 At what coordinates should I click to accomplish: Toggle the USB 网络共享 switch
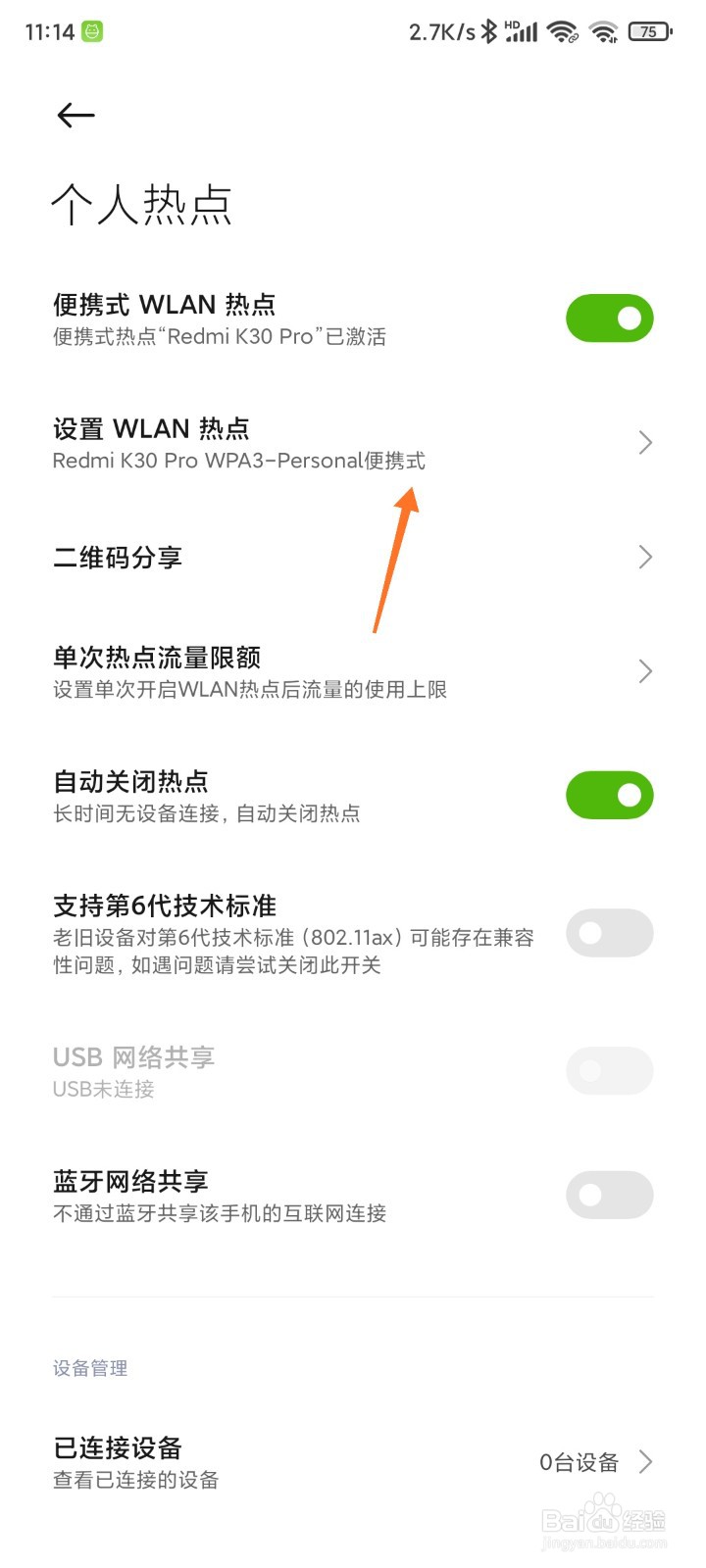coord(609,1070)
